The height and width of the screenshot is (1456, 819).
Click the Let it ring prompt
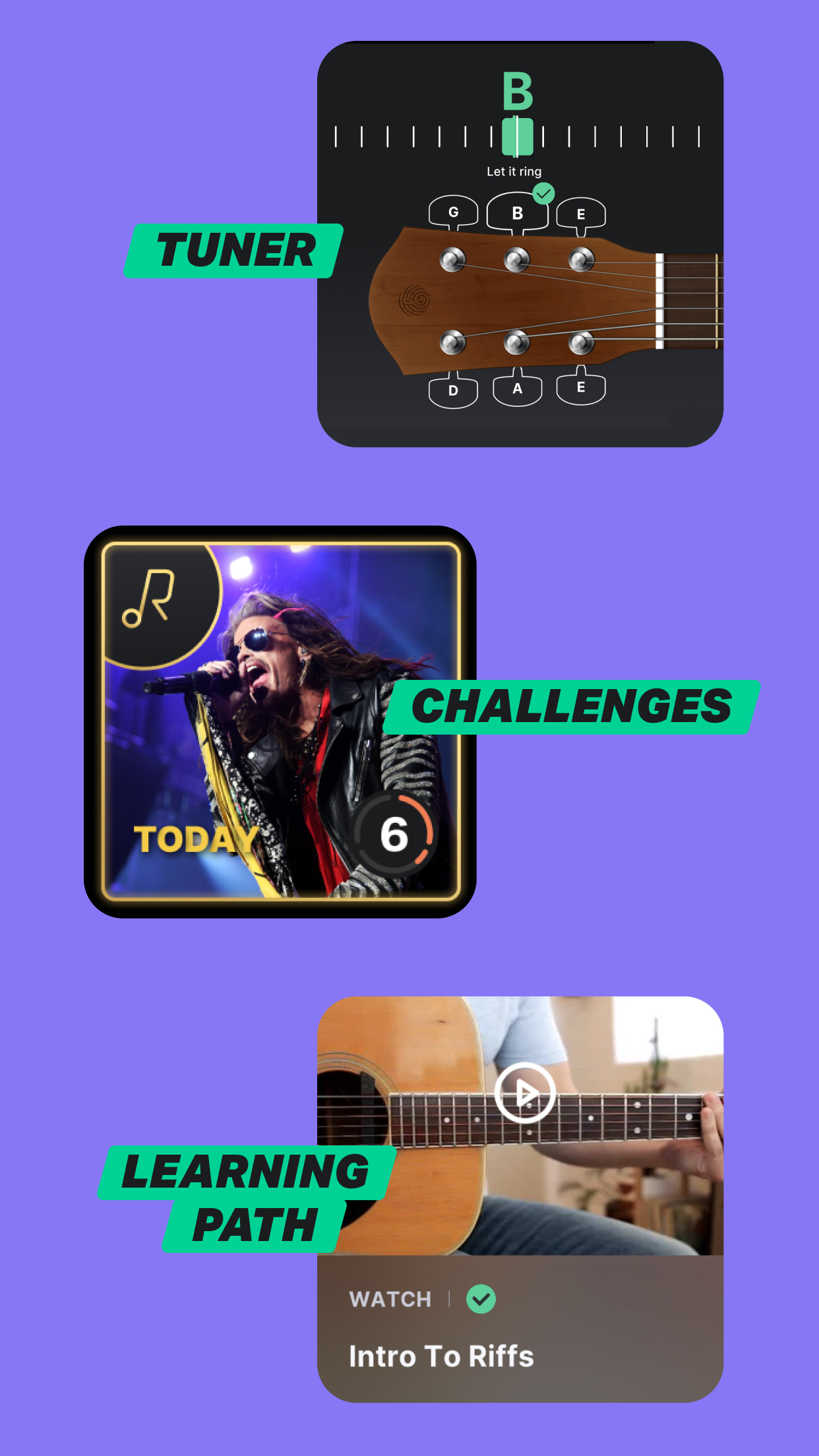tap(514, 171)
